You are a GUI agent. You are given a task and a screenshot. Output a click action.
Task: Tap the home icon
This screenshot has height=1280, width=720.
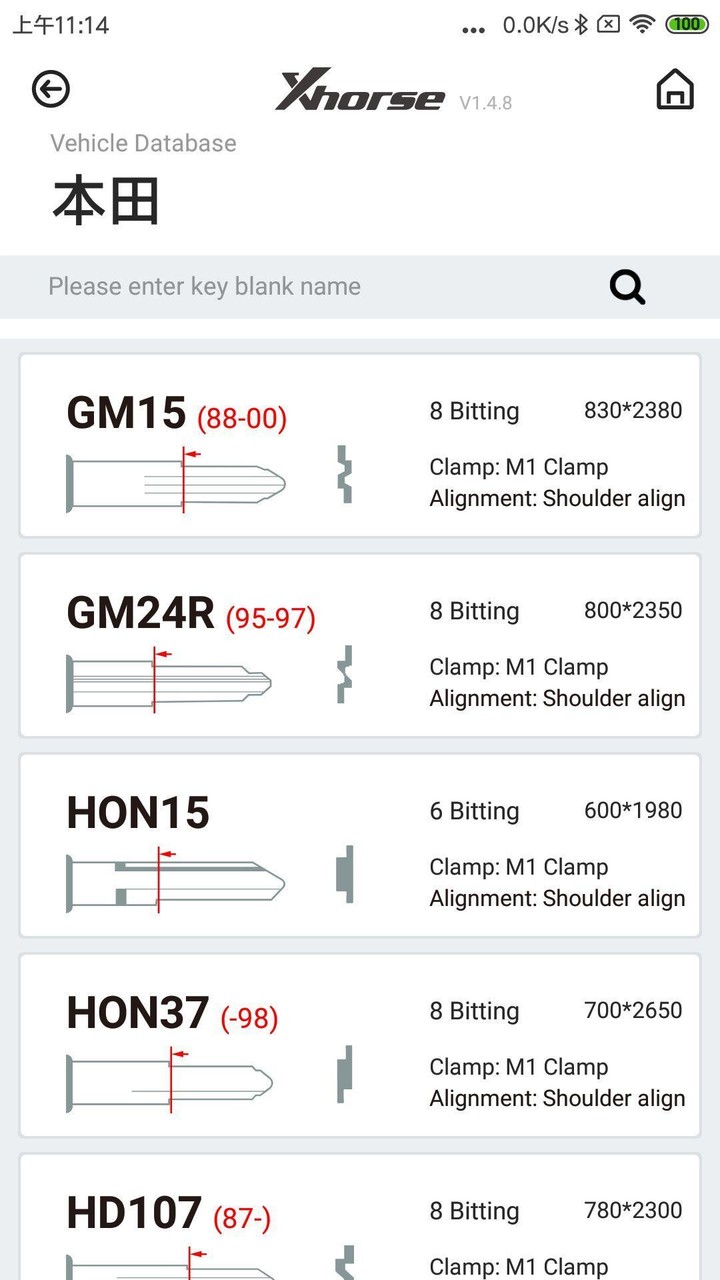pos(675,88)
